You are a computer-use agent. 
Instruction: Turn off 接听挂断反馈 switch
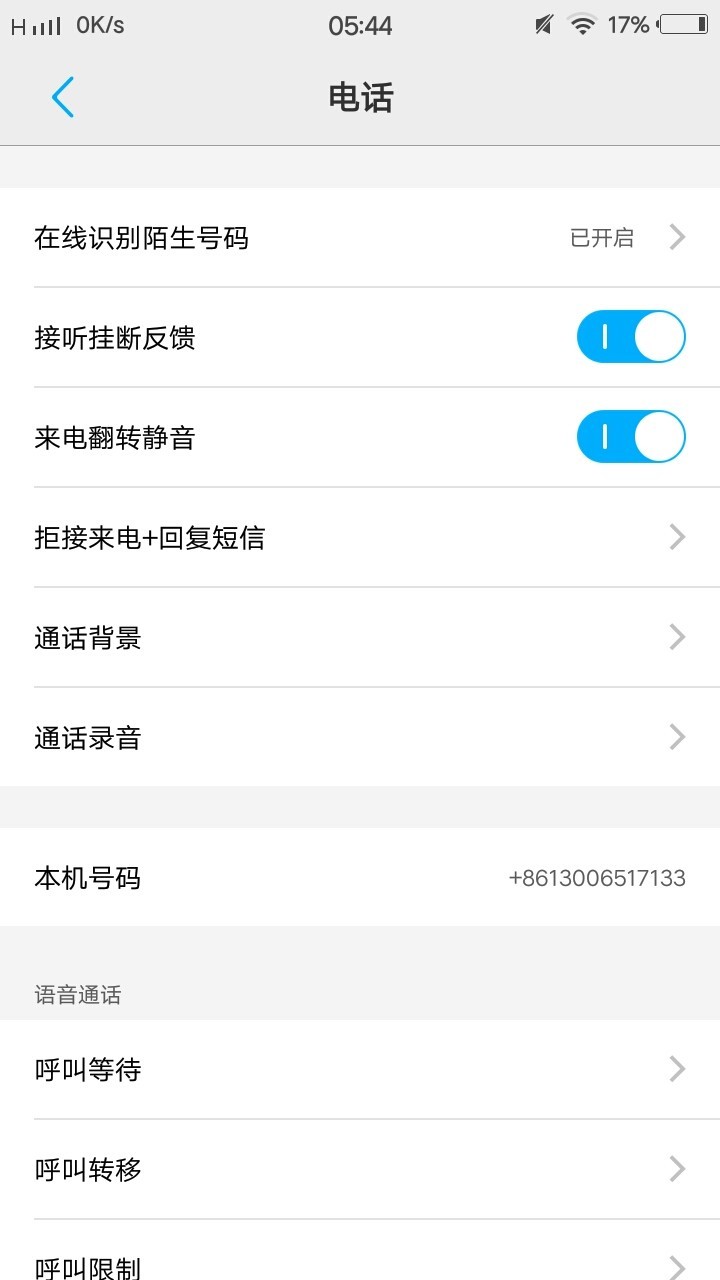point(631,337)
